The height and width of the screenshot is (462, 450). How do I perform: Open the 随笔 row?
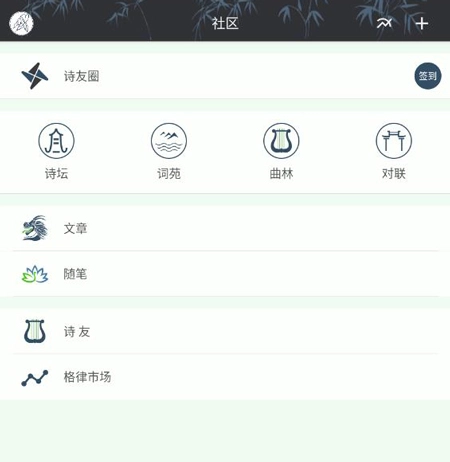(225, 274)
